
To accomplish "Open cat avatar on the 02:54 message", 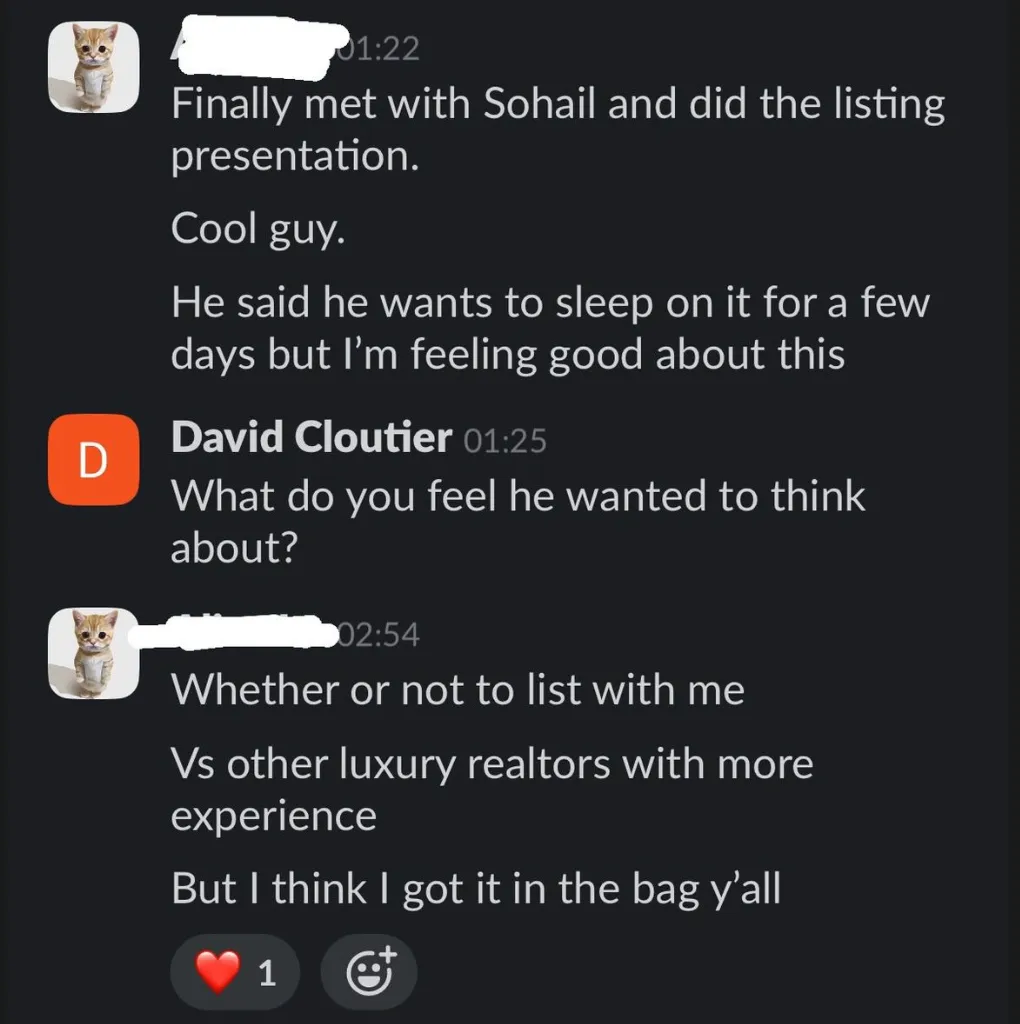I will click(x=95, y=652).
